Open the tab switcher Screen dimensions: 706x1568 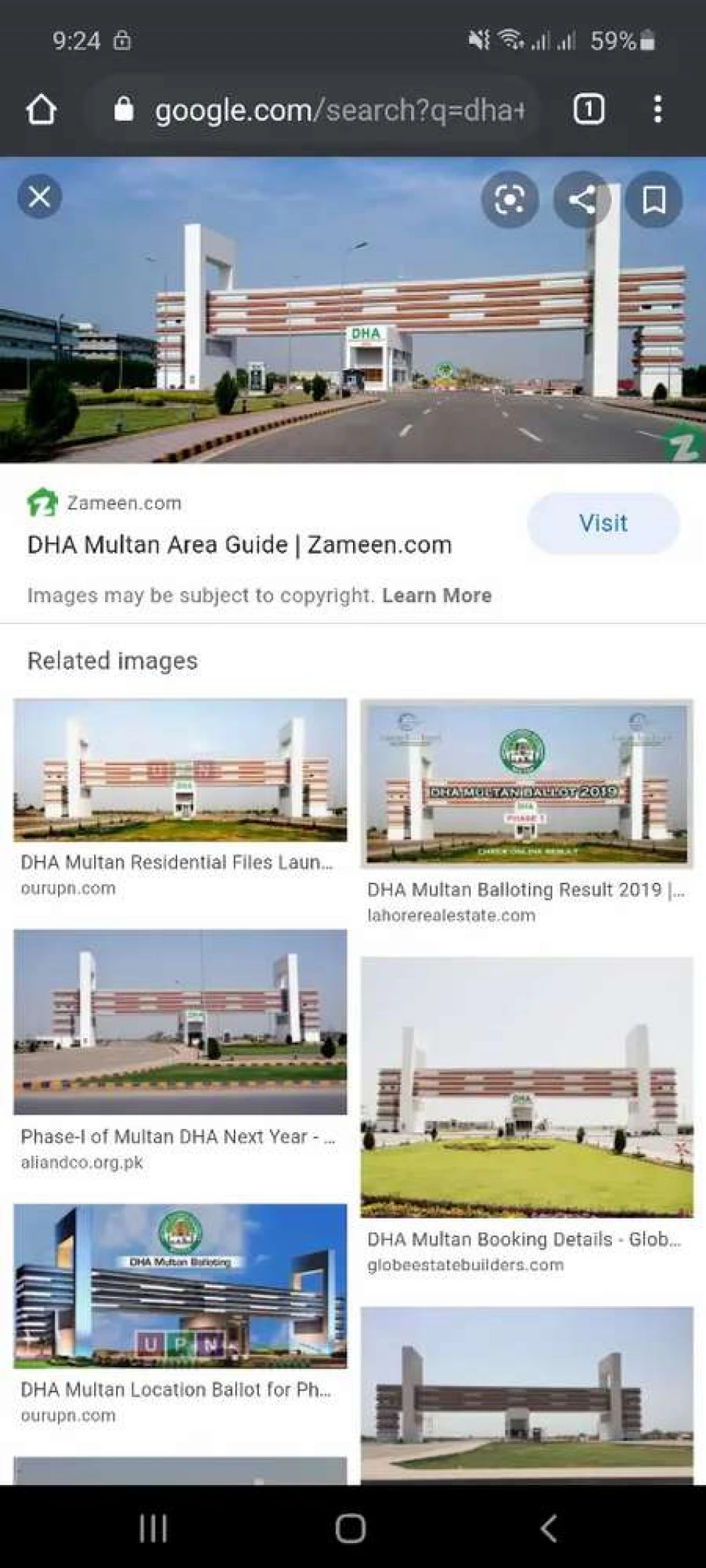(x=588, y=110)
